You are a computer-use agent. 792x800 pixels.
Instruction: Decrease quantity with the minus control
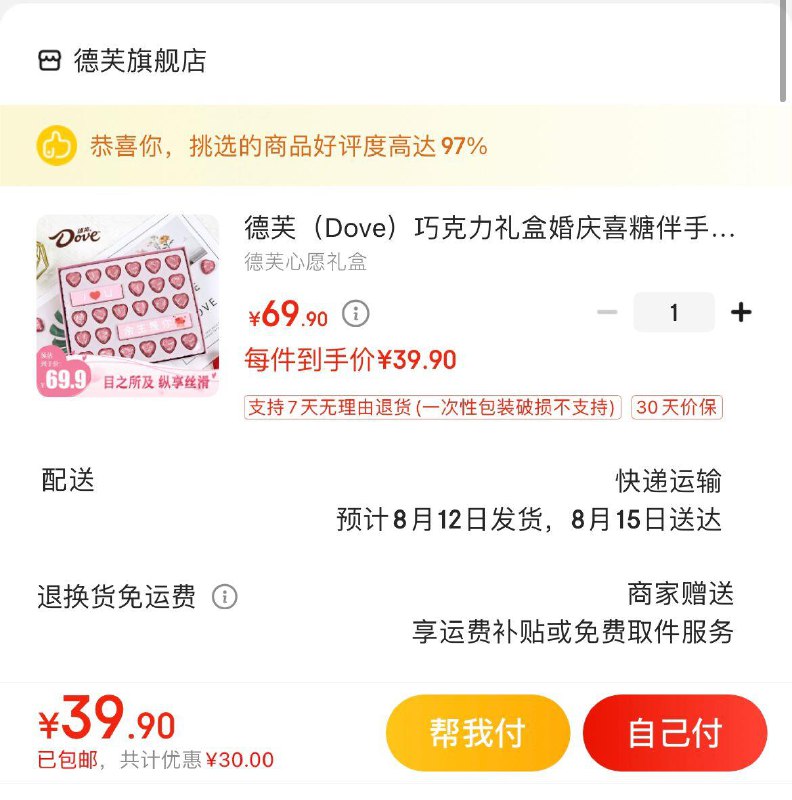tap(607, 312)
